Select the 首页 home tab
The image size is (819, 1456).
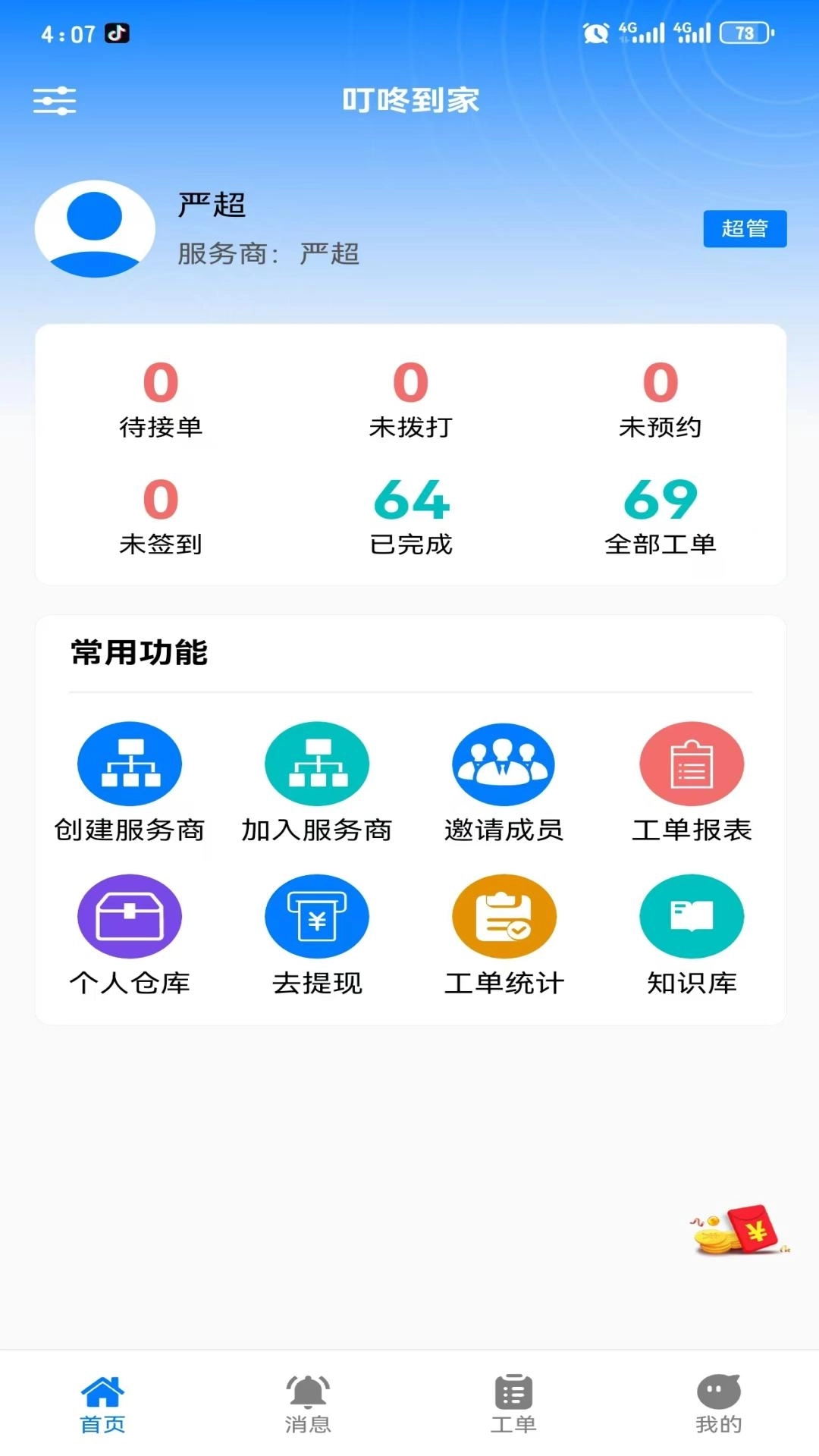tap(102, 1403)
